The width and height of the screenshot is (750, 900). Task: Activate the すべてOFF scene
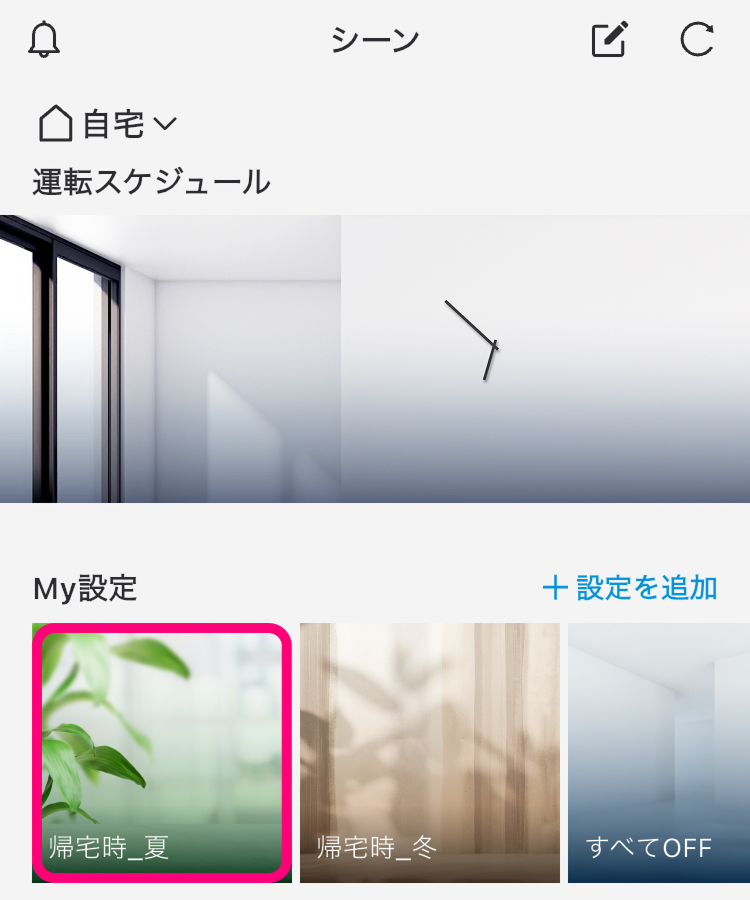658,752
